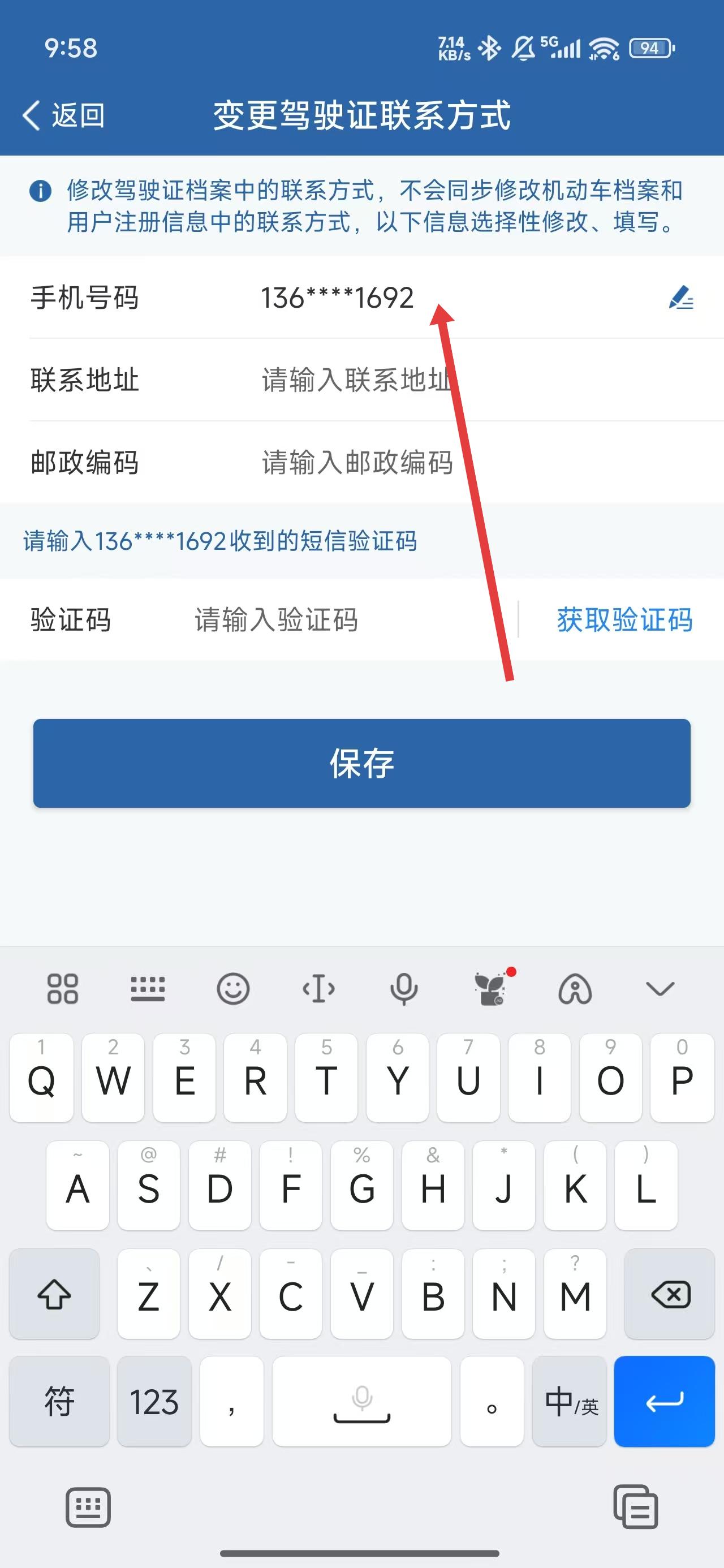
Task: Delete a character with backspace
Action: 670,1294
